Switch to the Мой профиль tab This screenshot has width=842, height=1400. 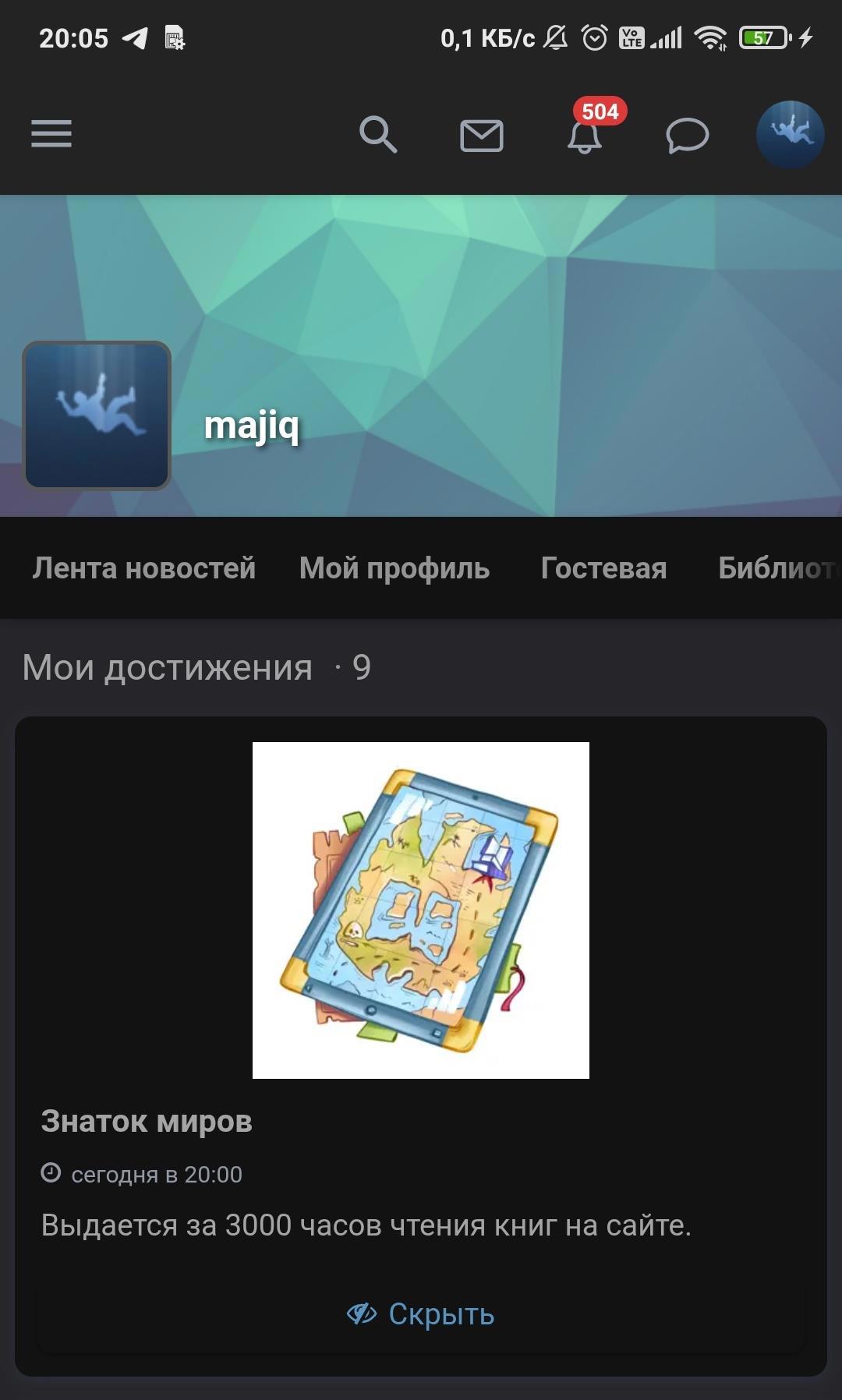394,568
